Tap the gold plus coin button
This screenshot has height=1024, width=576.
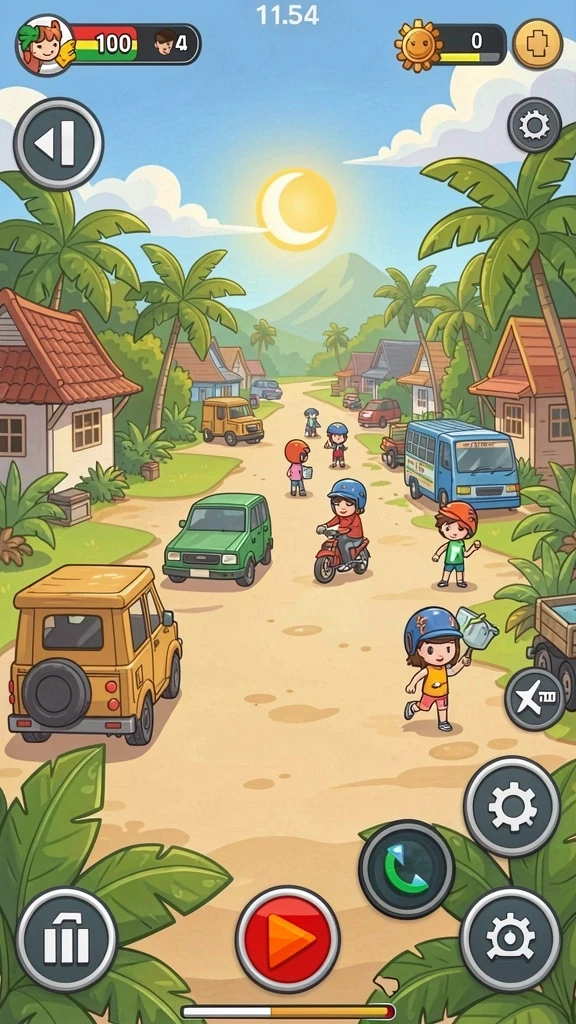[x=537, y=44]
